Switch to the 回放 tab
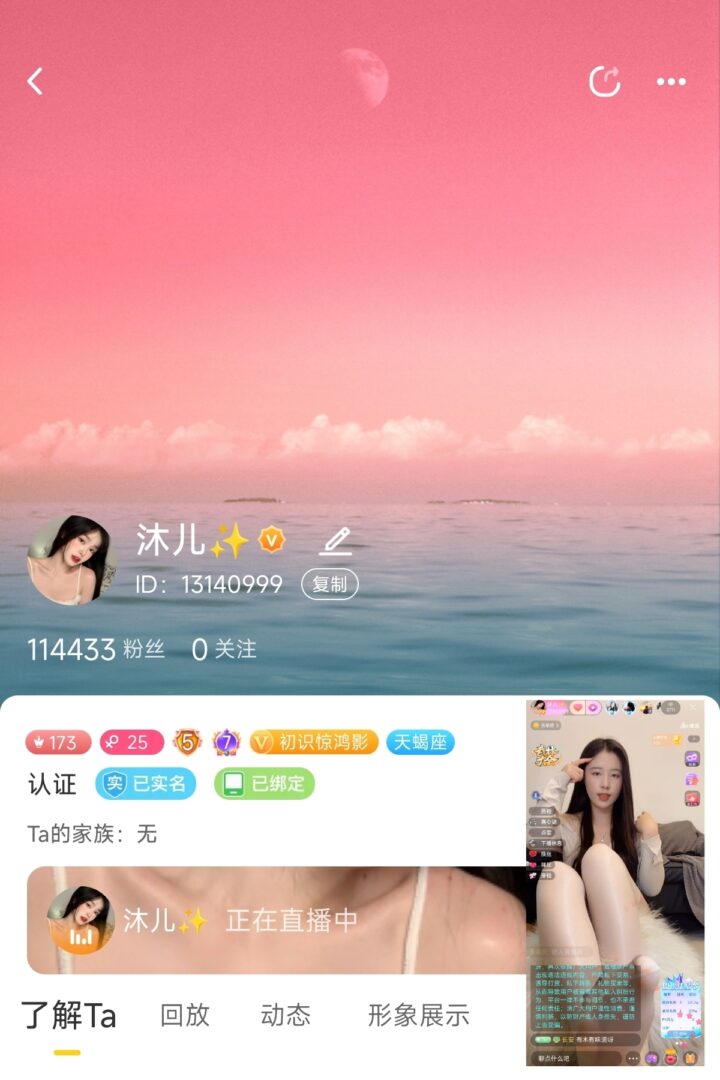 click(185, 1015)
